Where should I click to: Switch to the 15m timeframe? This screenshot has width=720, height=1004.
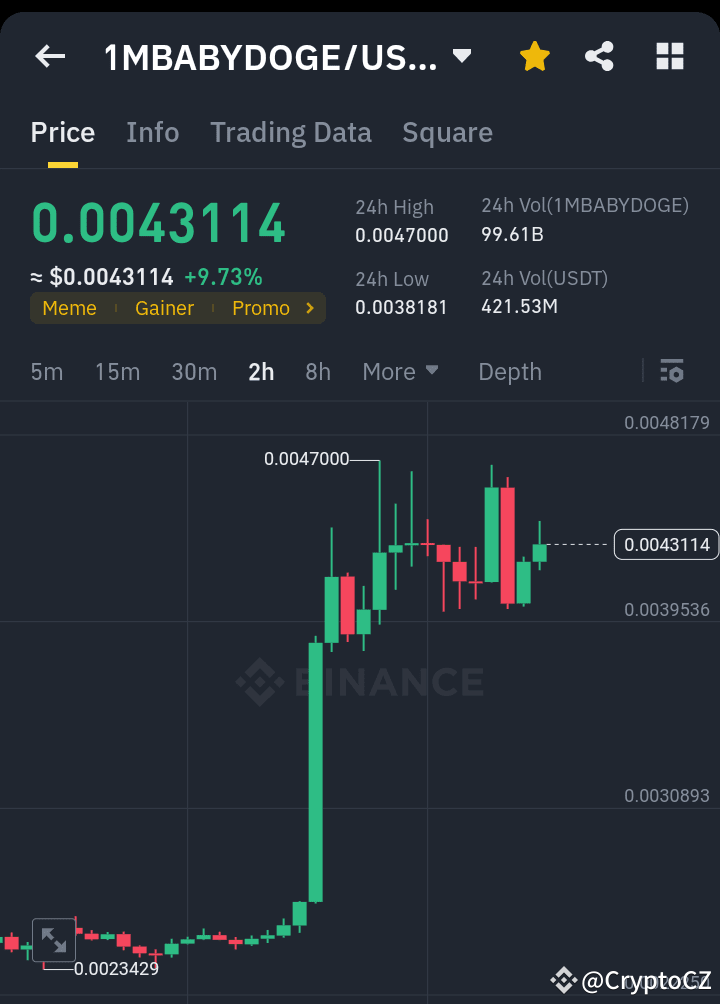[117, 371]
